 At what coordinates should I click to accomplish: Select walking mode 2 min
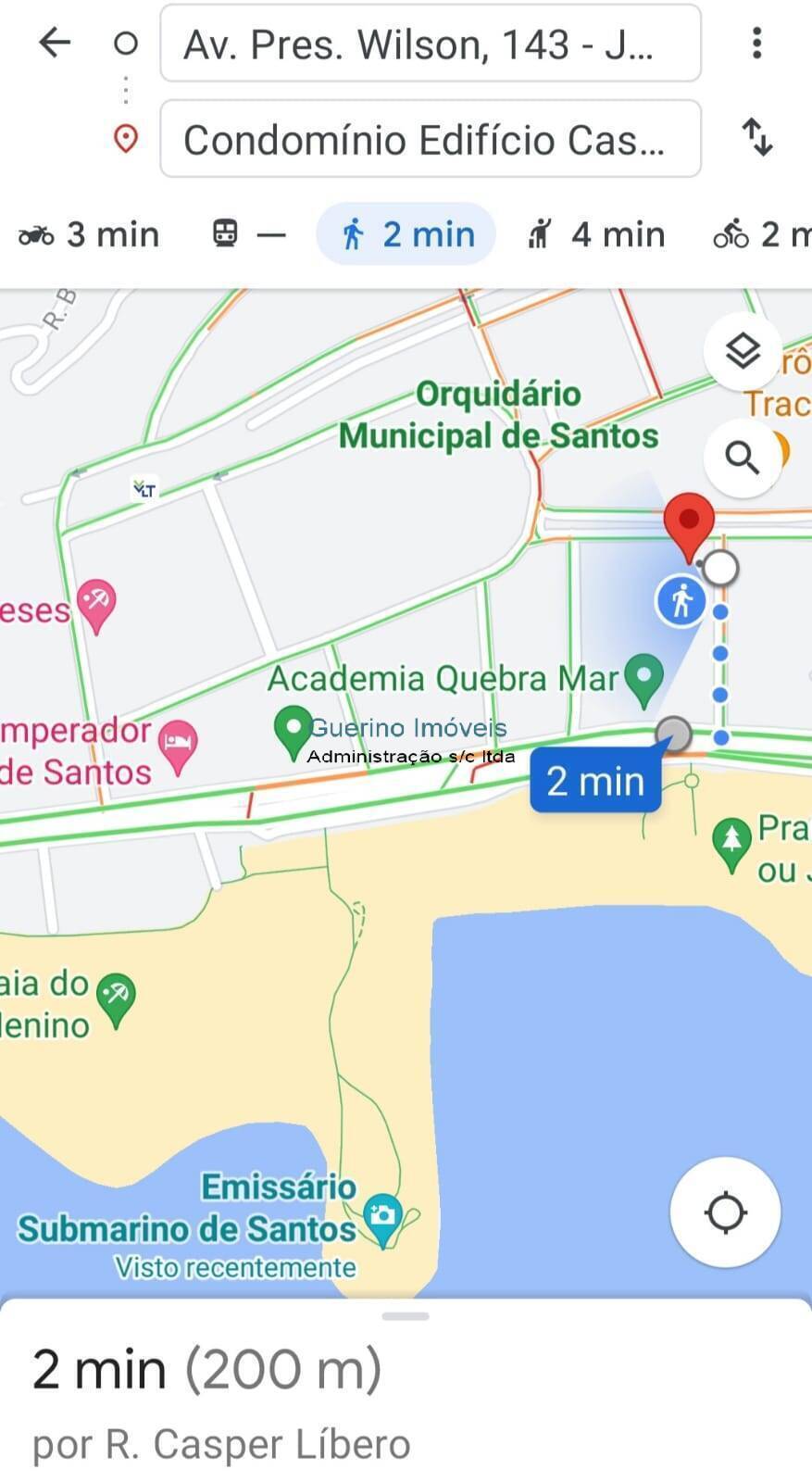(406, 234)
